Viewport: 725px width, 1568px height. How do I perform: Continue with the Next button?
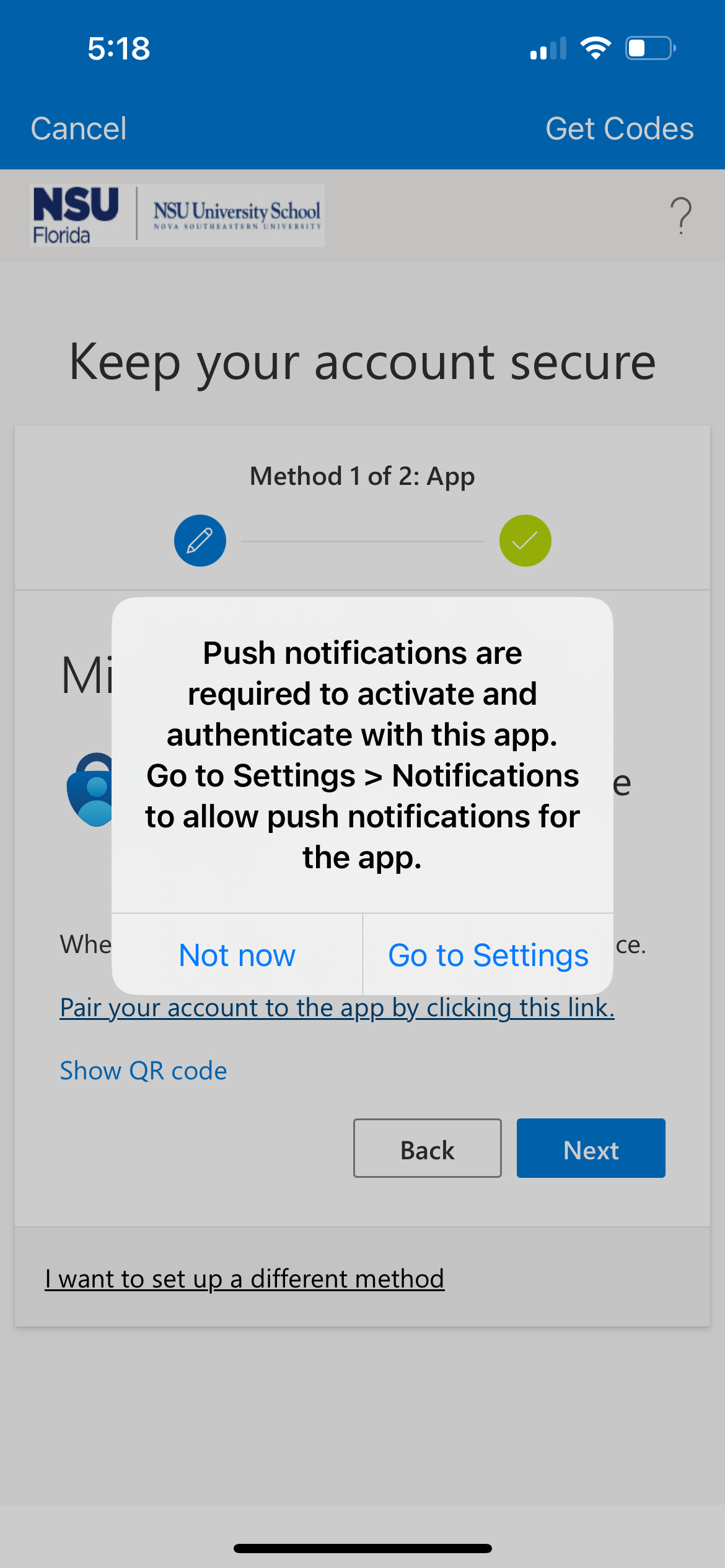(x=591, y=1149)
